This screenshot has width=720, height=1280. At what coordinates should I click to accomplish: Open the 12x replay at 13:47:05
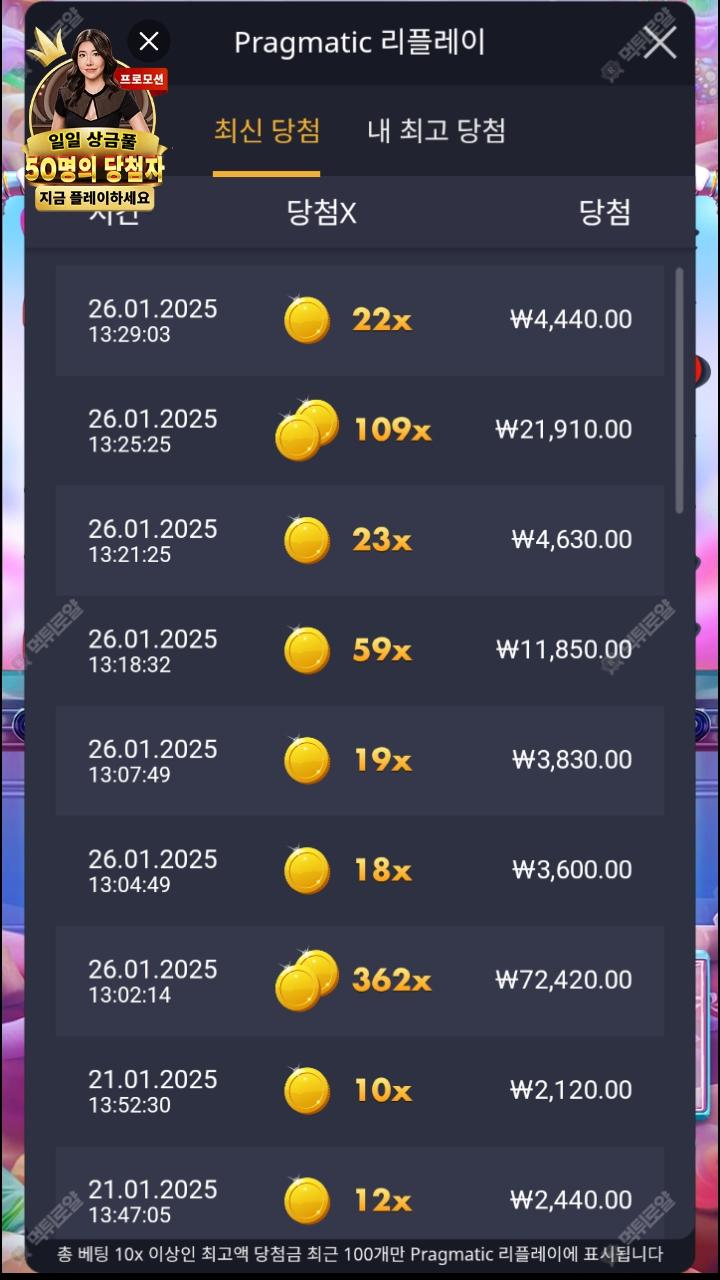click(x=360, y=1198)
